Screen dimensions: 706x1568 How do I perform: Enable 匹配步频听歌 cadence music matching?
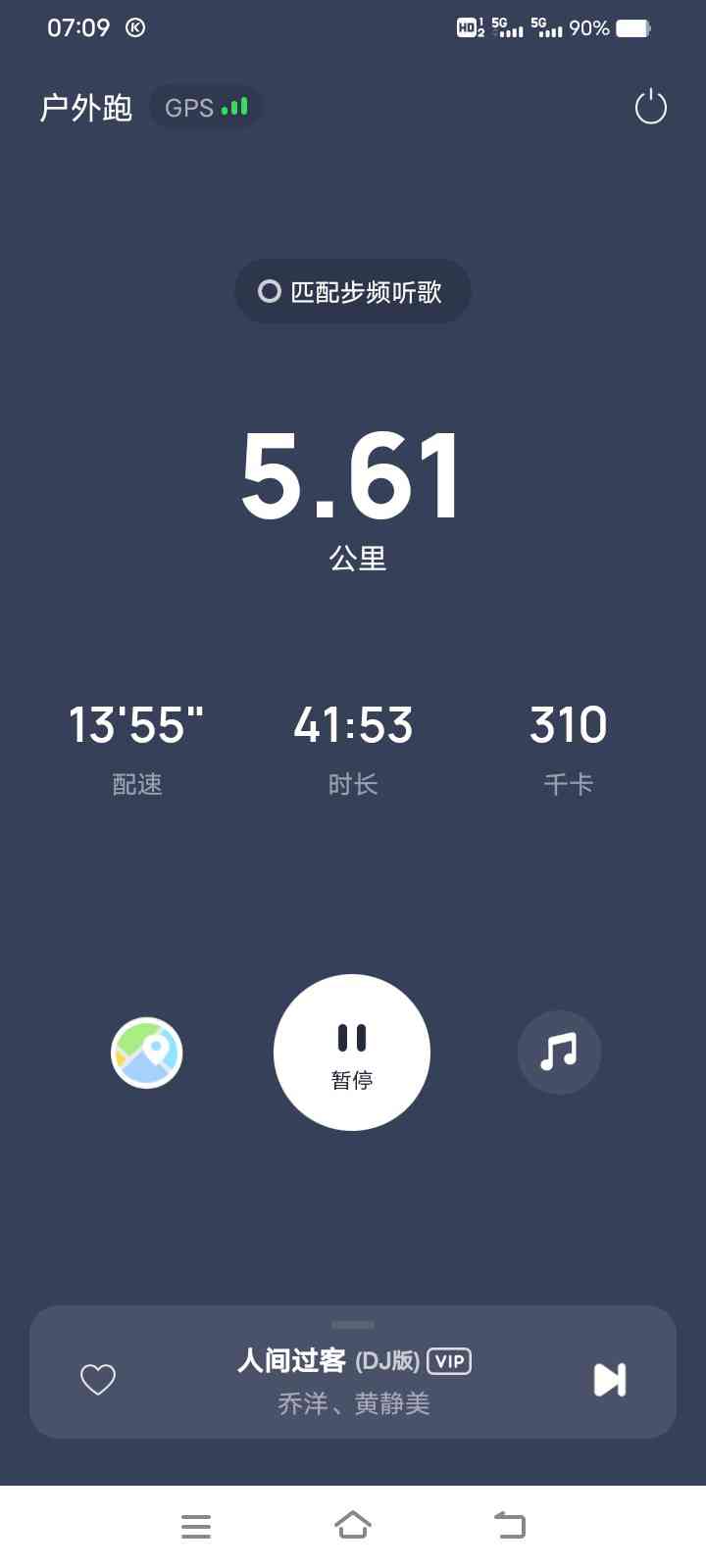tap(352, 292)
